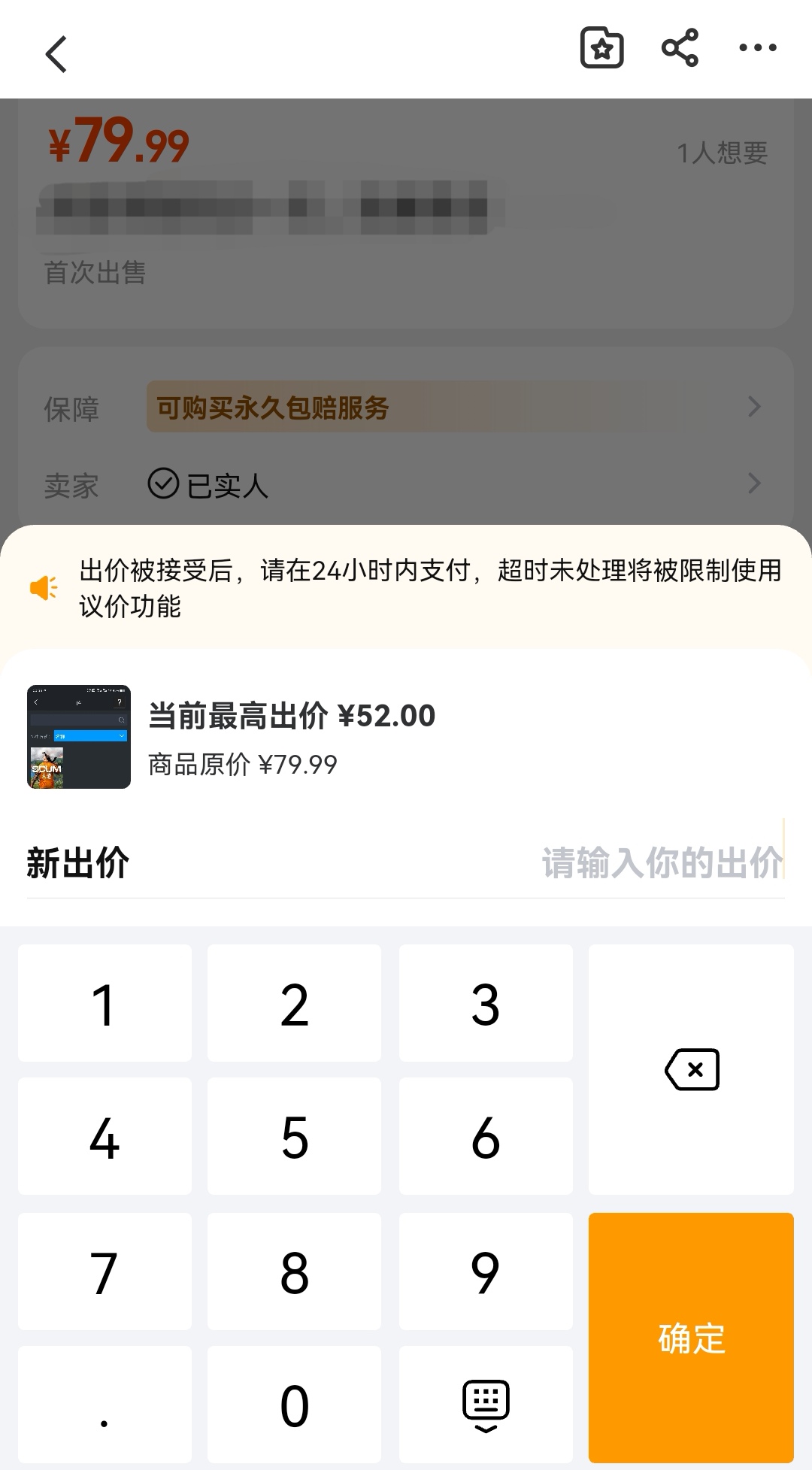Share this listing

[x=680, y=48]
